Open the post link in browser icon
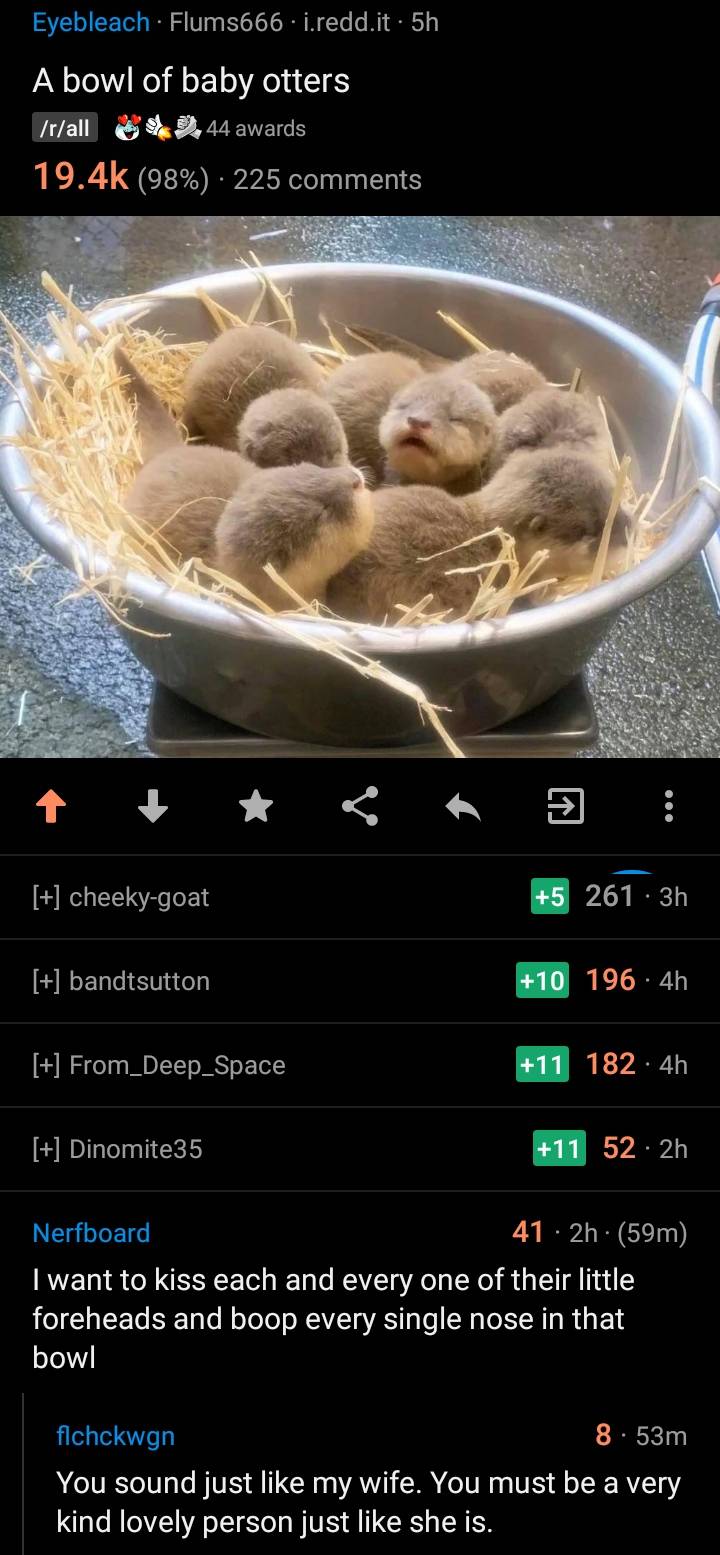720x1555 pixels. (x=565, y=806)
